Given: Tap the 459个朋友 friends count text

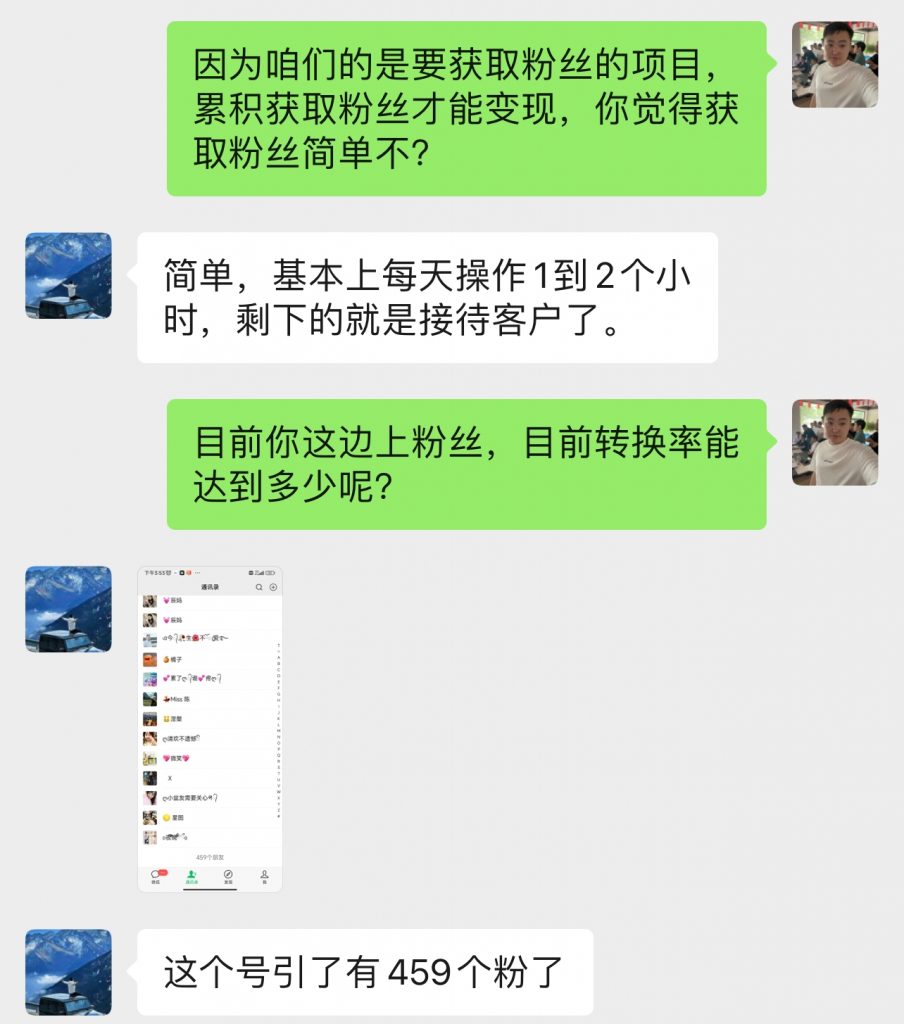Looking at the screenshot, I should point(208,856).
